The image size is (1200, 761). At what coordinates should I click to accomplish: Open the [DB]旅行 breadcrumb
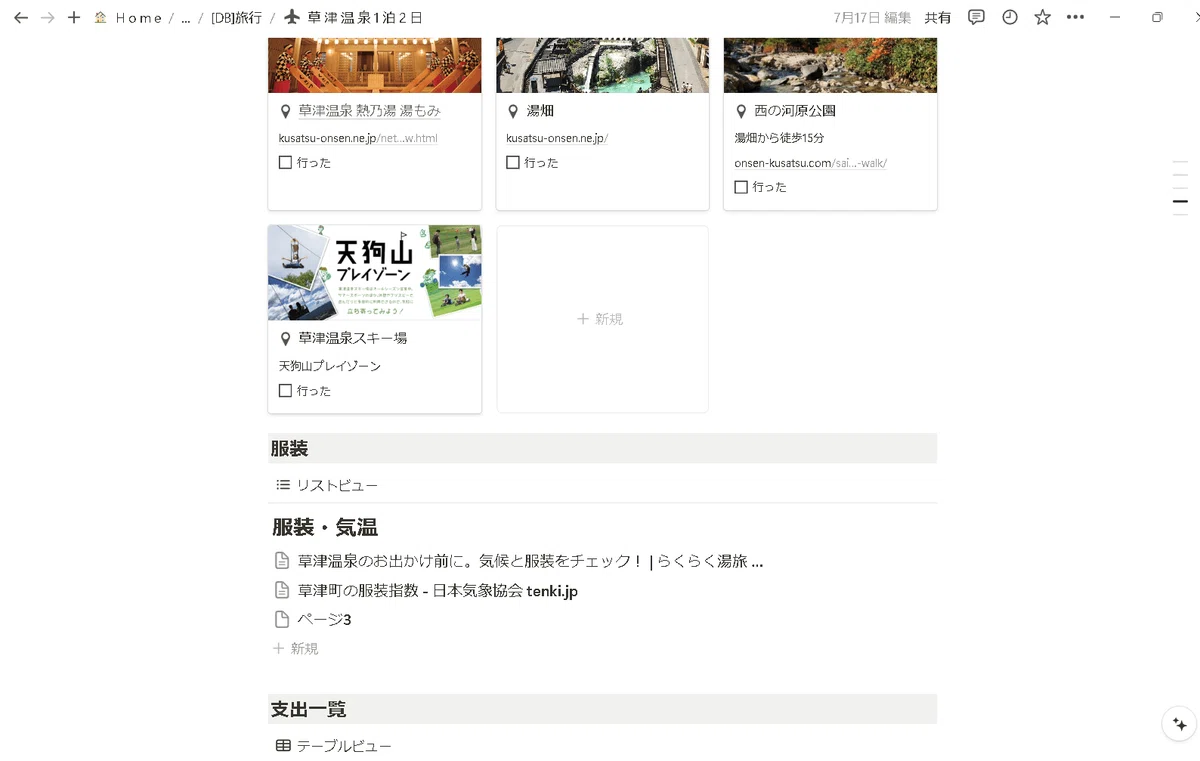pyautogui.click(x=236, y=18)
